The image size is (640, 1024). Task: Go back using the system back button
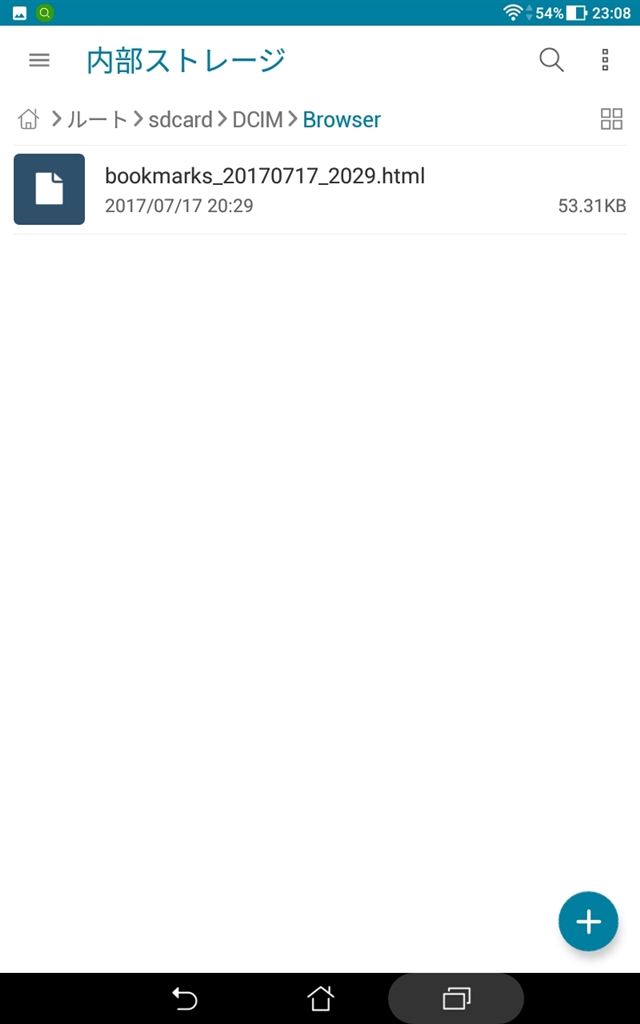coord(185,998)
